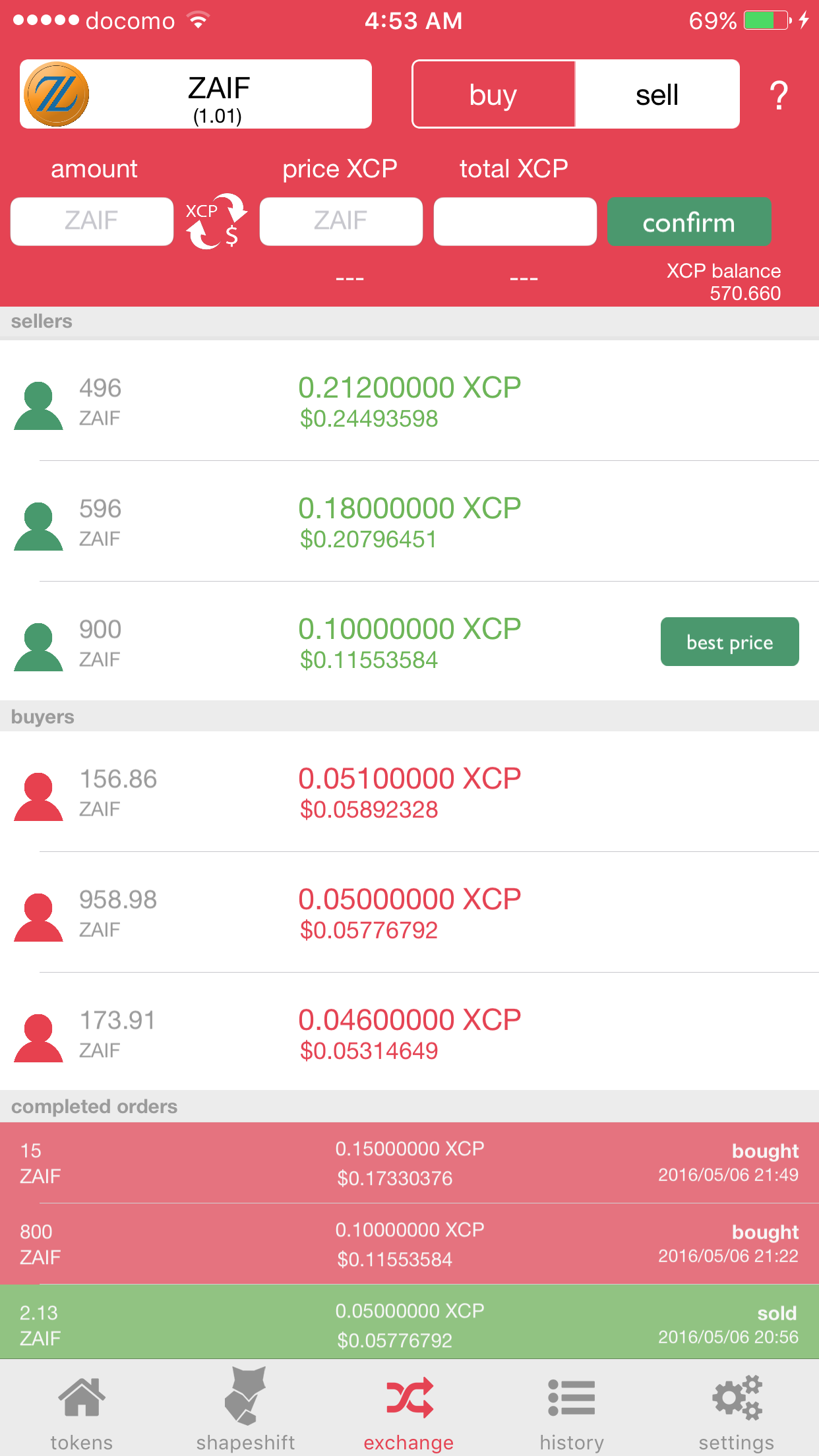
Task: Open the question mark help
Action: (779, 96)
